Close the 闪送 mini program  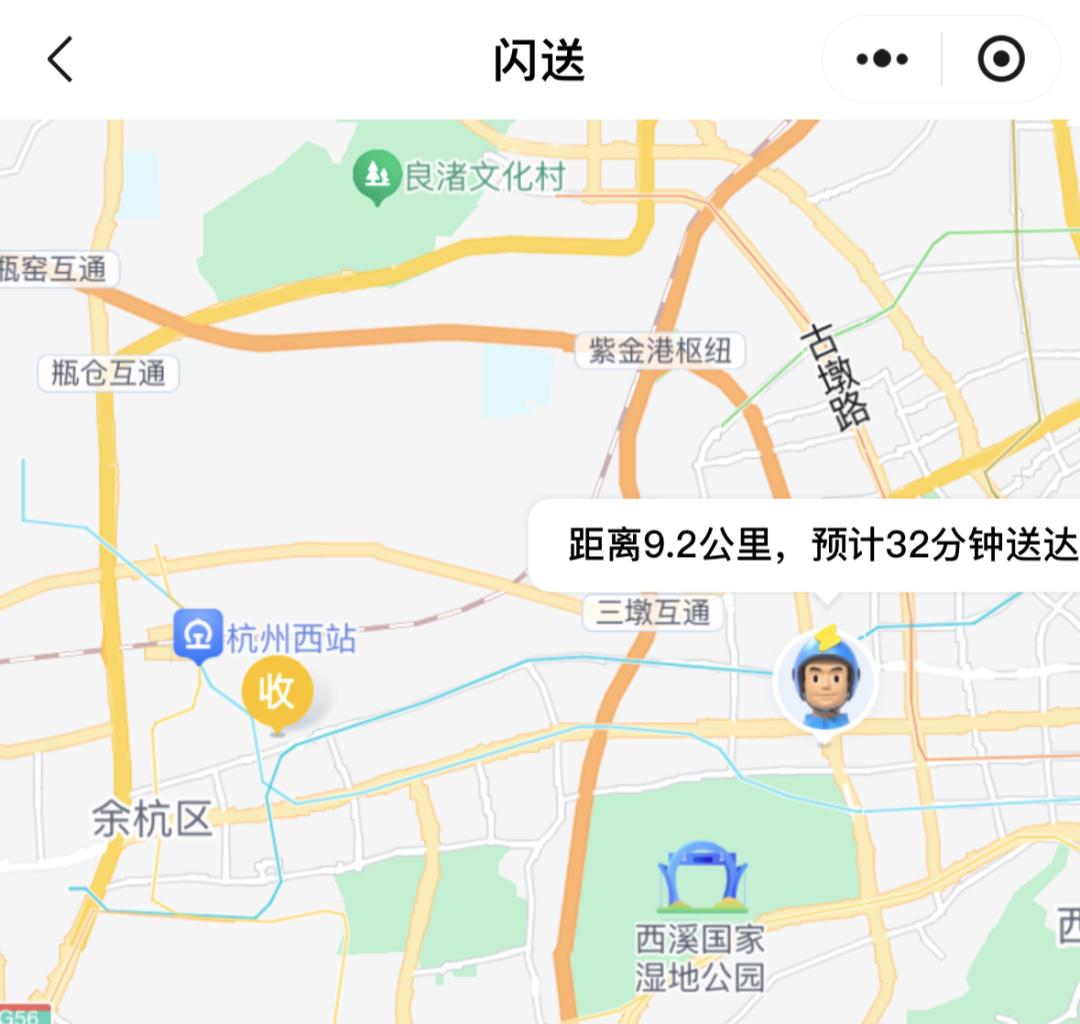[x=1001, y=60]
